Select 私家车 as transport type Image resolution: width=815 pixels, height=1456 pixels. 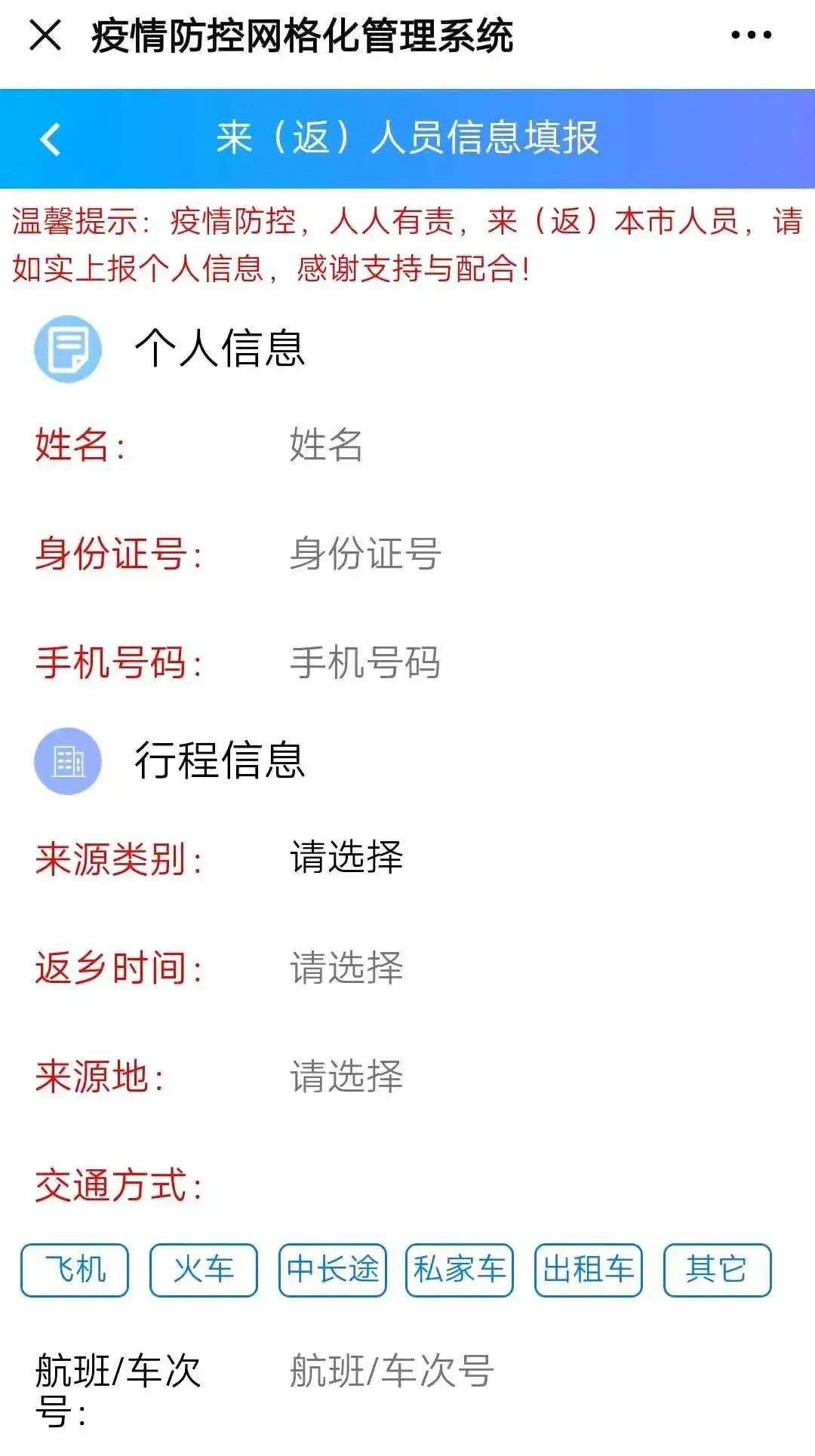pos(458,1269)
